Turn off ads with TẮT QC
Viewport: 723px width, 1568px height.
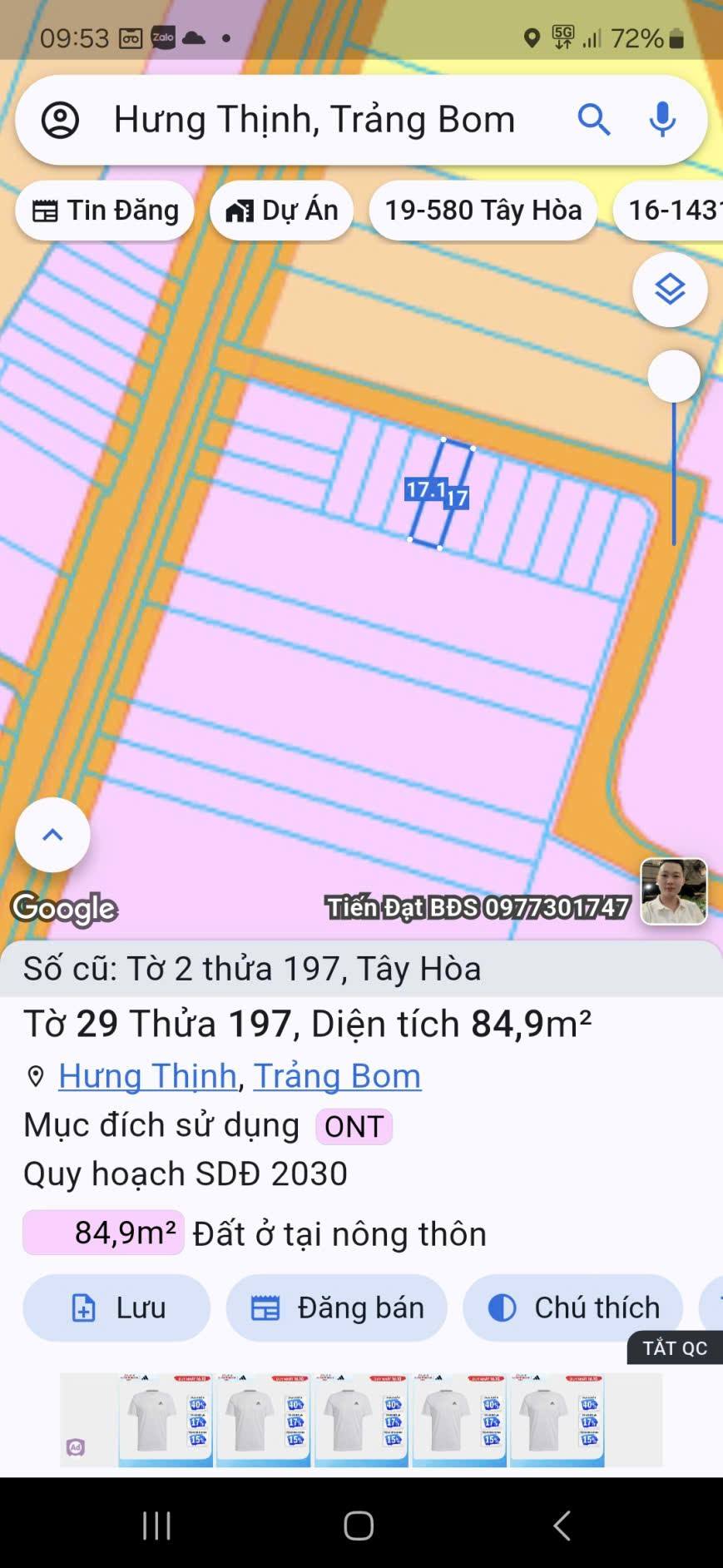pyautogui.click(x=674, y=1348)
